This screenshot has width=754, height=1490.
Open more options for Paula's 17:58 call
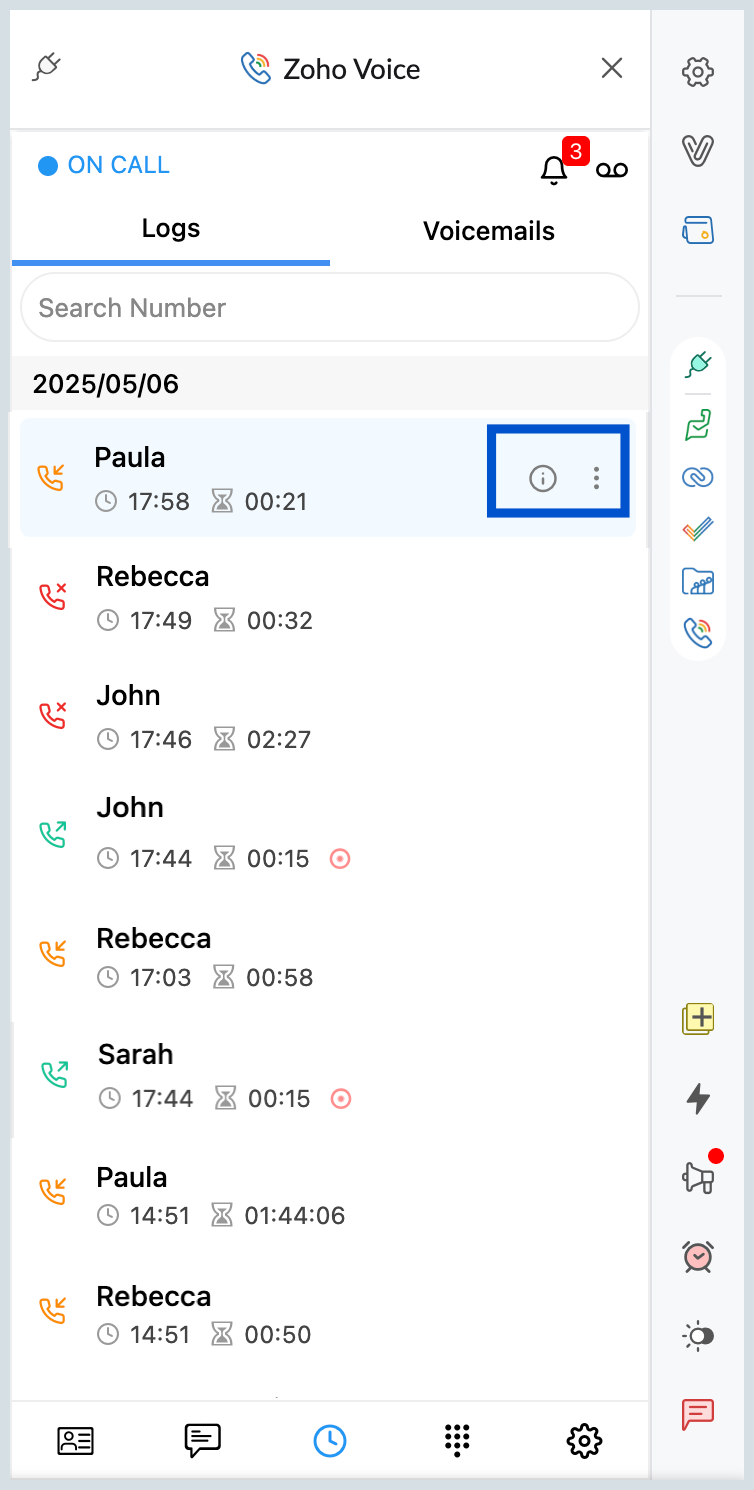pyautogui.click(x=596, y=479)
